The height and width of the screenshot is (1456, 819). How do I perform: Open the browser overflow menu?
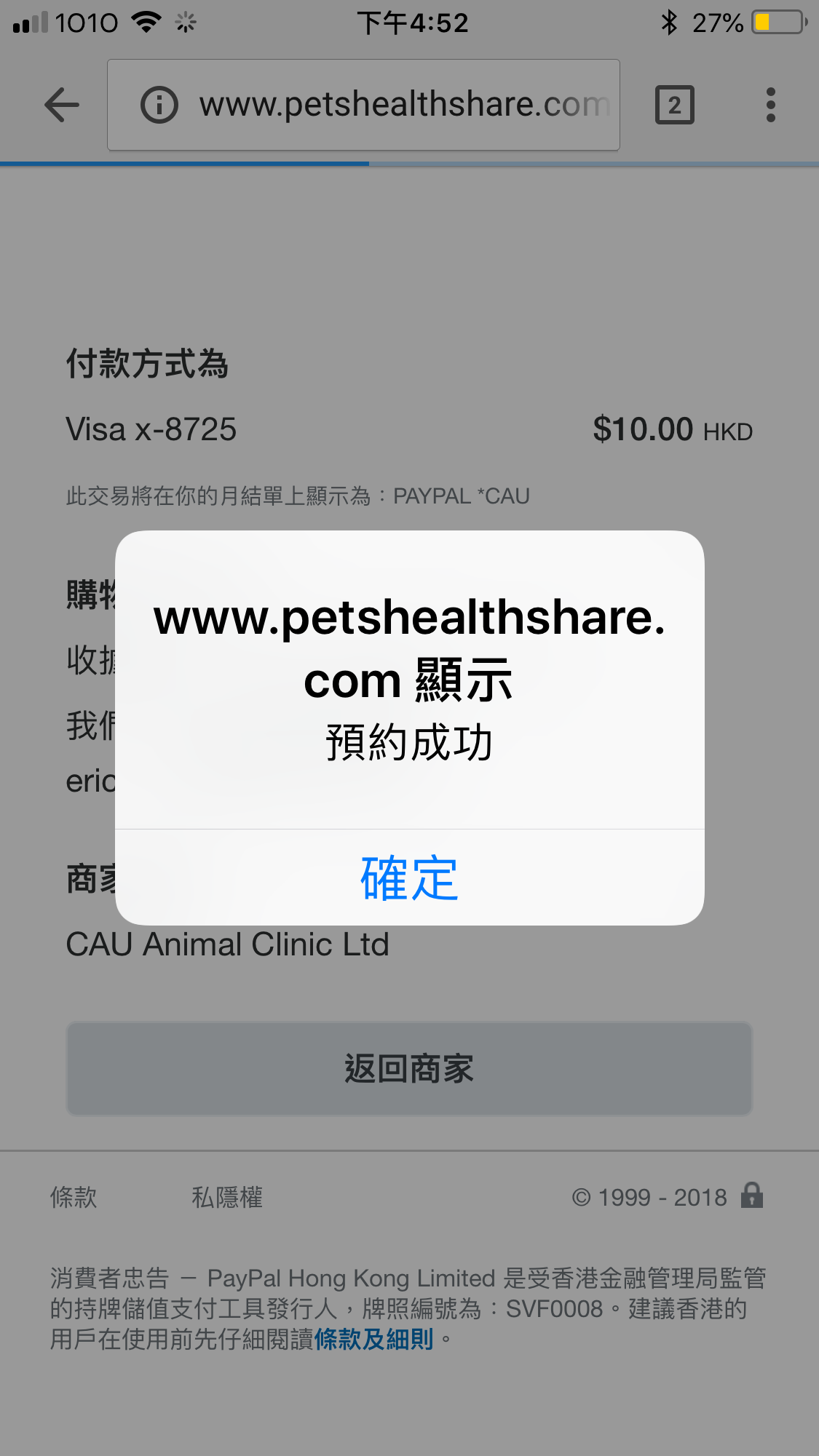(770, 105)
